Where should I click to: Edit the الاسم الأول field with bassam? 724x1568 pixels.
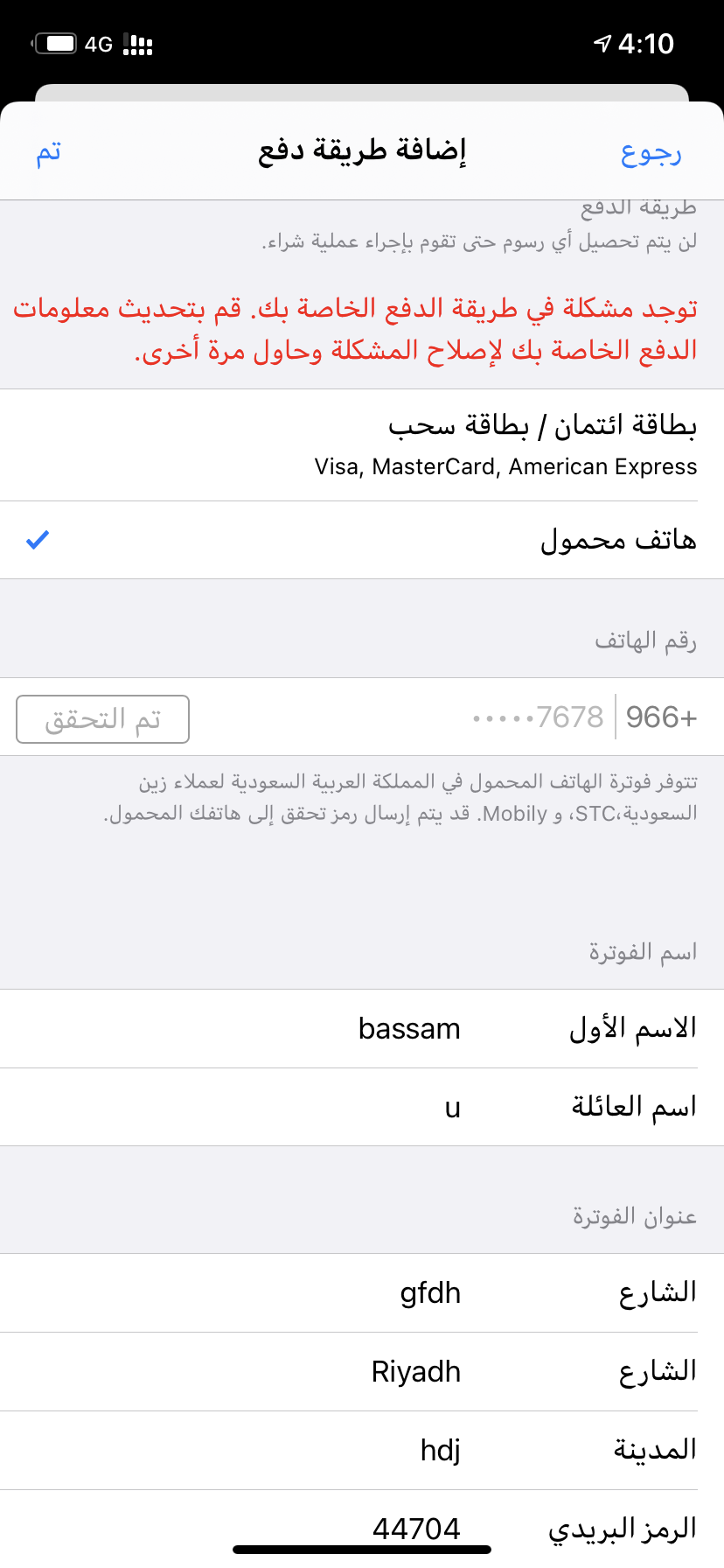(362, 1029)
